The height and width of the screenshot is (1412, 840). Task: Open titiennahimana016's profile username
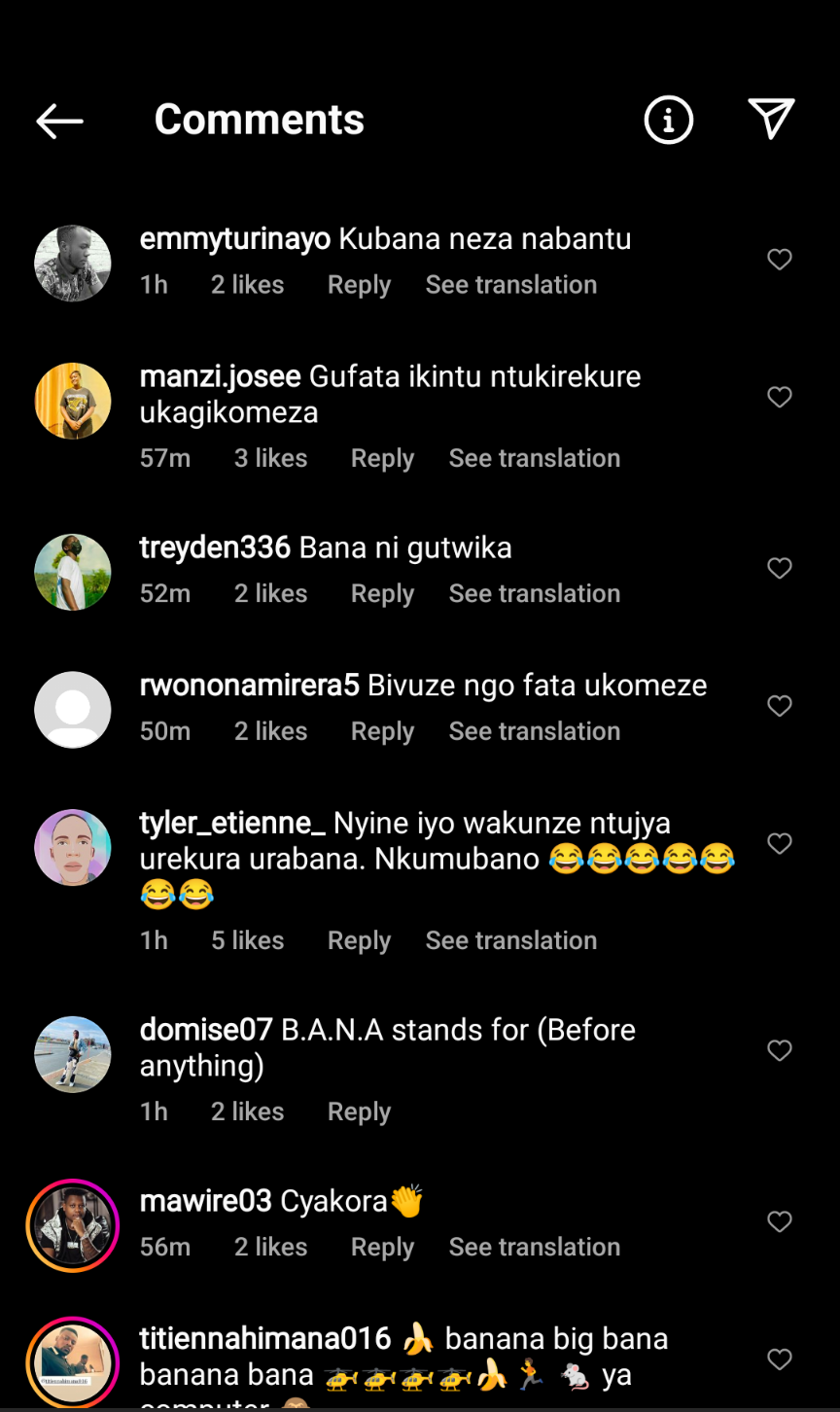pos(265,1339)
